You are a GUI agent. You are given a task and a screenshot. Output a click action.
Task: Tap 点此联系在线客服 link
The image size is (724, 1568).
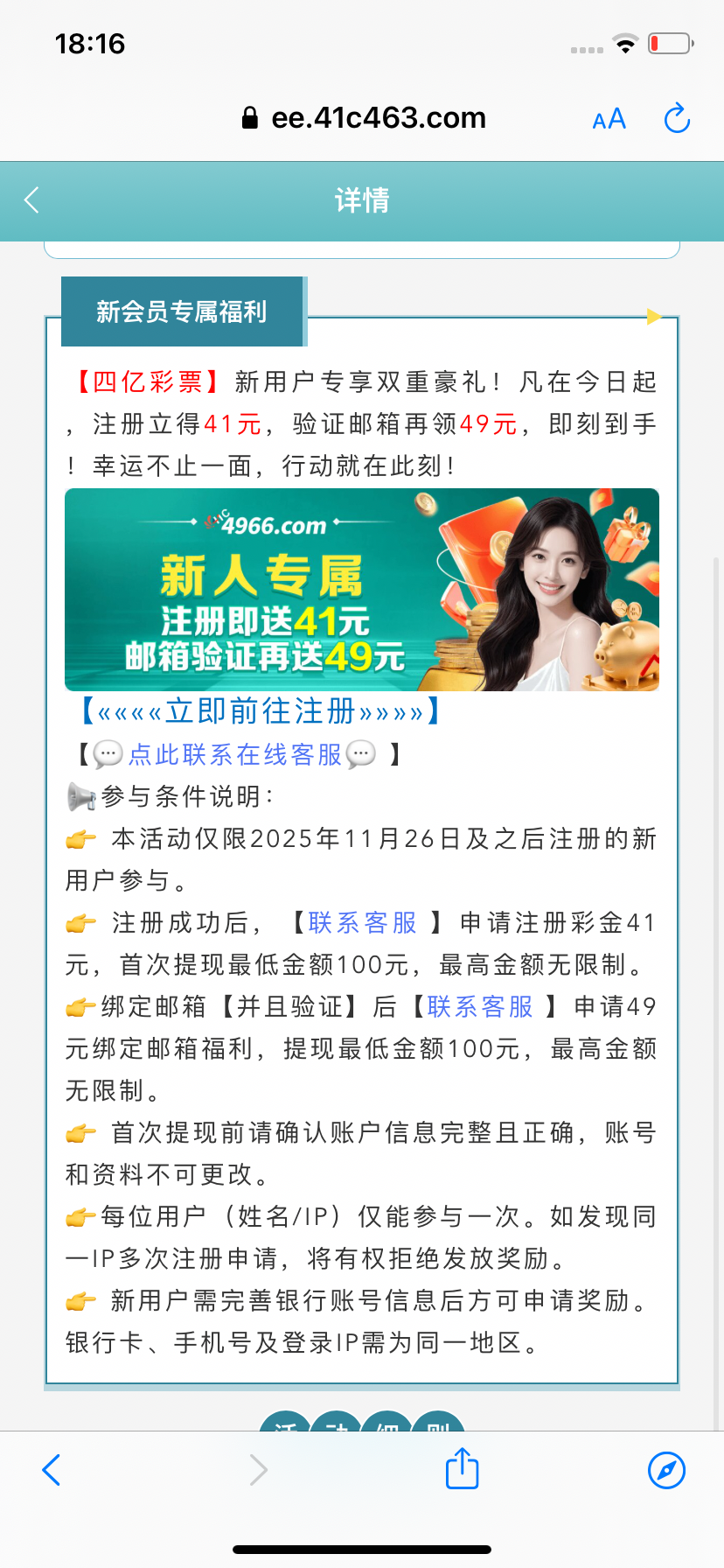point(234,754)
